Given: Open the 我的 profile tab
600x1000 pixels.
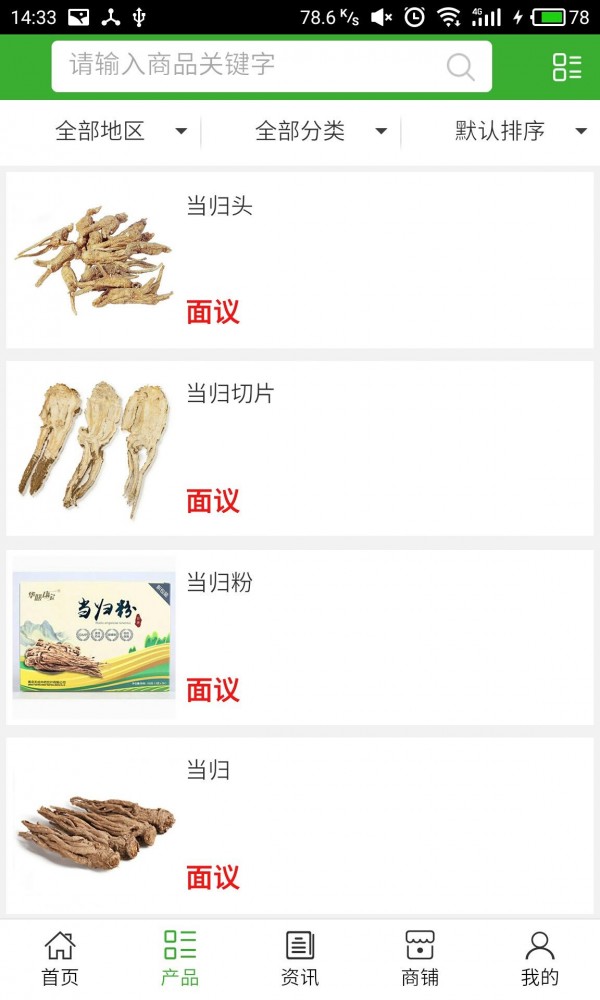Looking at the screenshot, I should tap(540, 958).
